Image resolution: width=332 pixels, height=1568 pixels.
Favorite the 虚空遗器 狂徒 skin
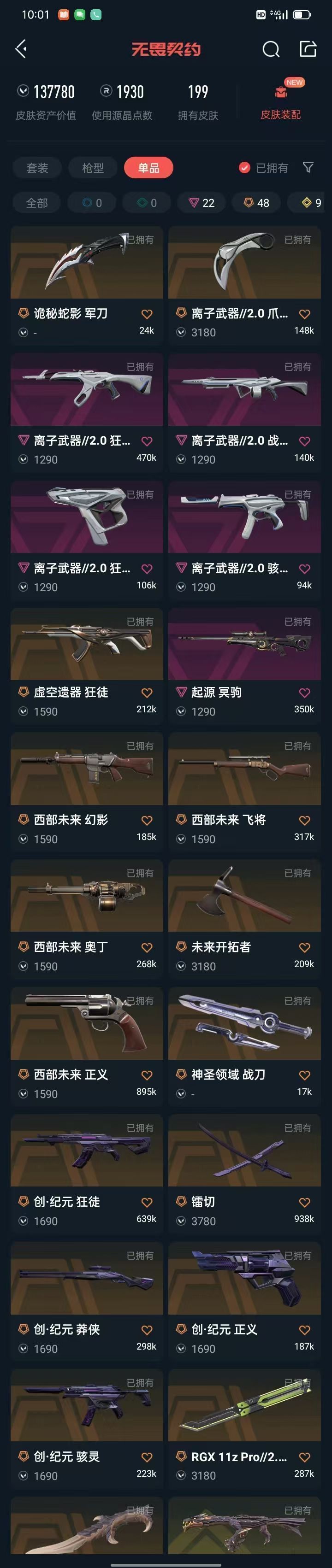pyautogui.click(x=147, y=693)
